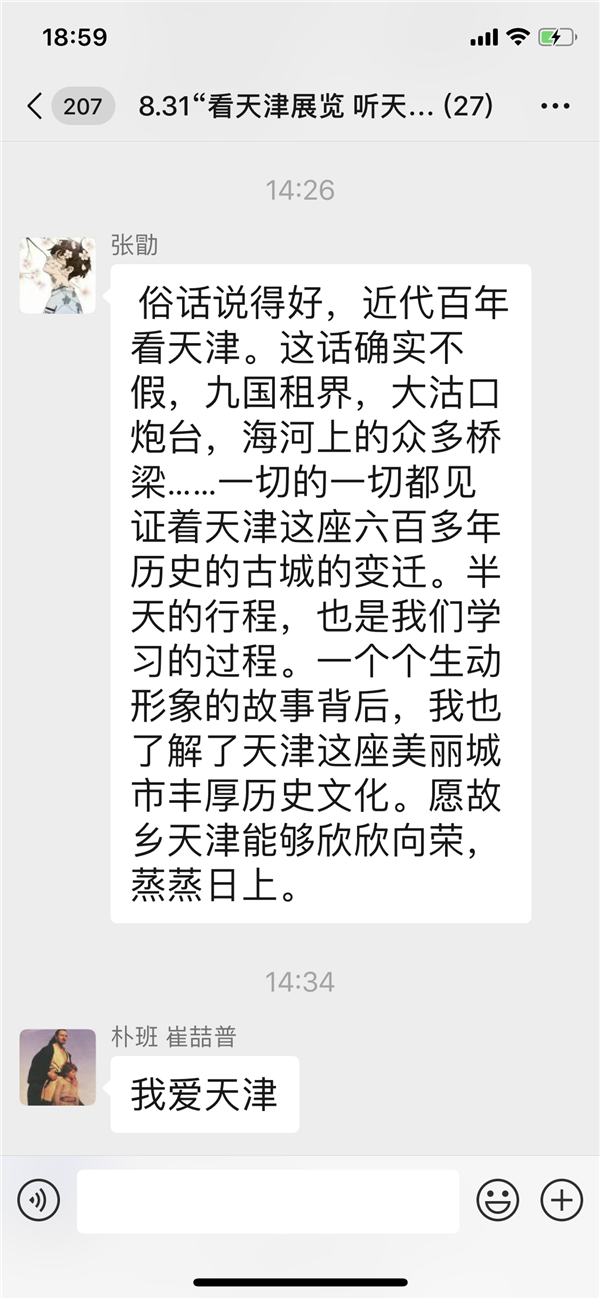Open the emoji sticker panel
This screenshot has width=600, height=1299.
[x=497, y=1199]
